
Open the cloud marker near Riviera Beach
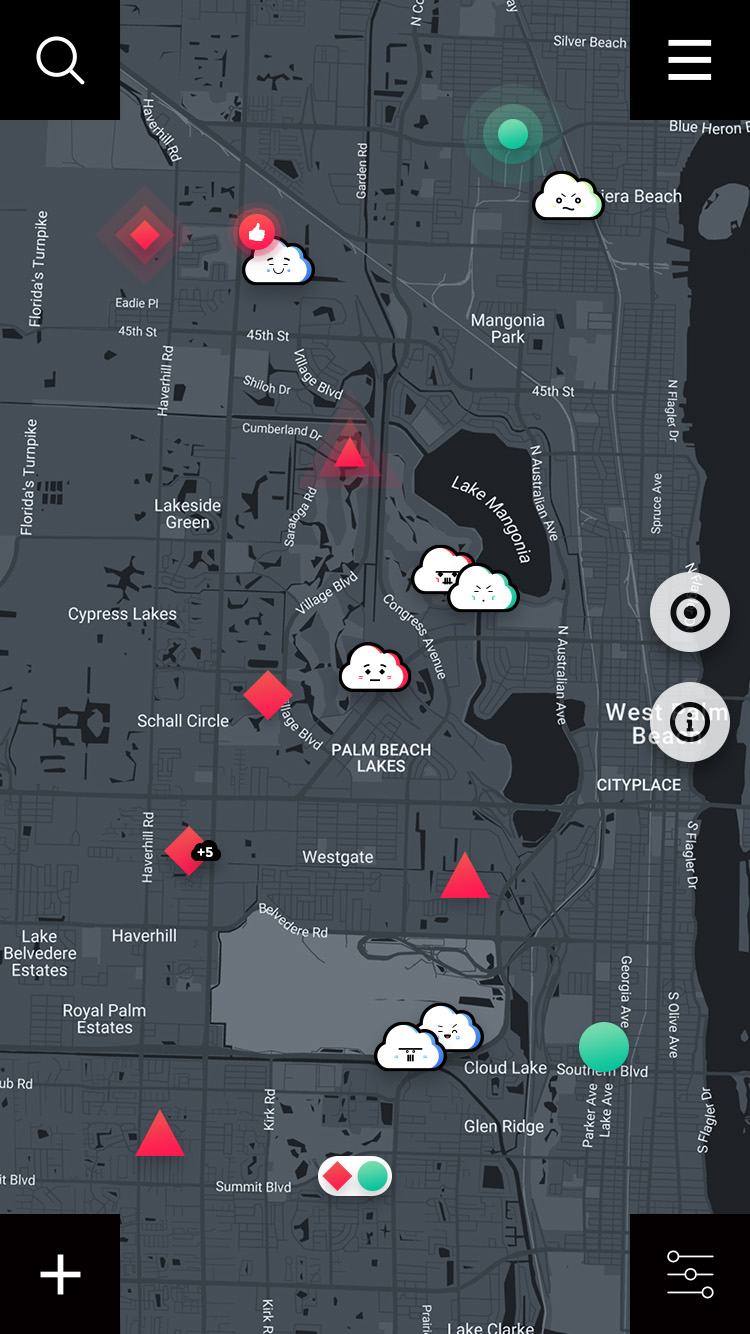[568, 197]
